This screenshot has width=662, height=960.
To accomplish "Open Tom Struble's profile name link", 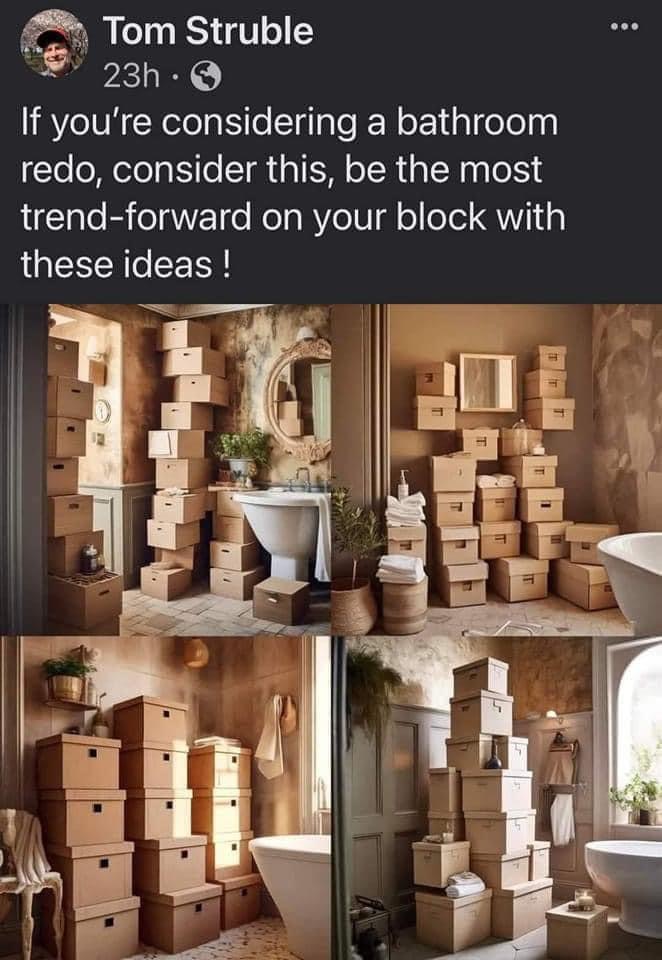I will pyautogui.click(x=208, y=32).
